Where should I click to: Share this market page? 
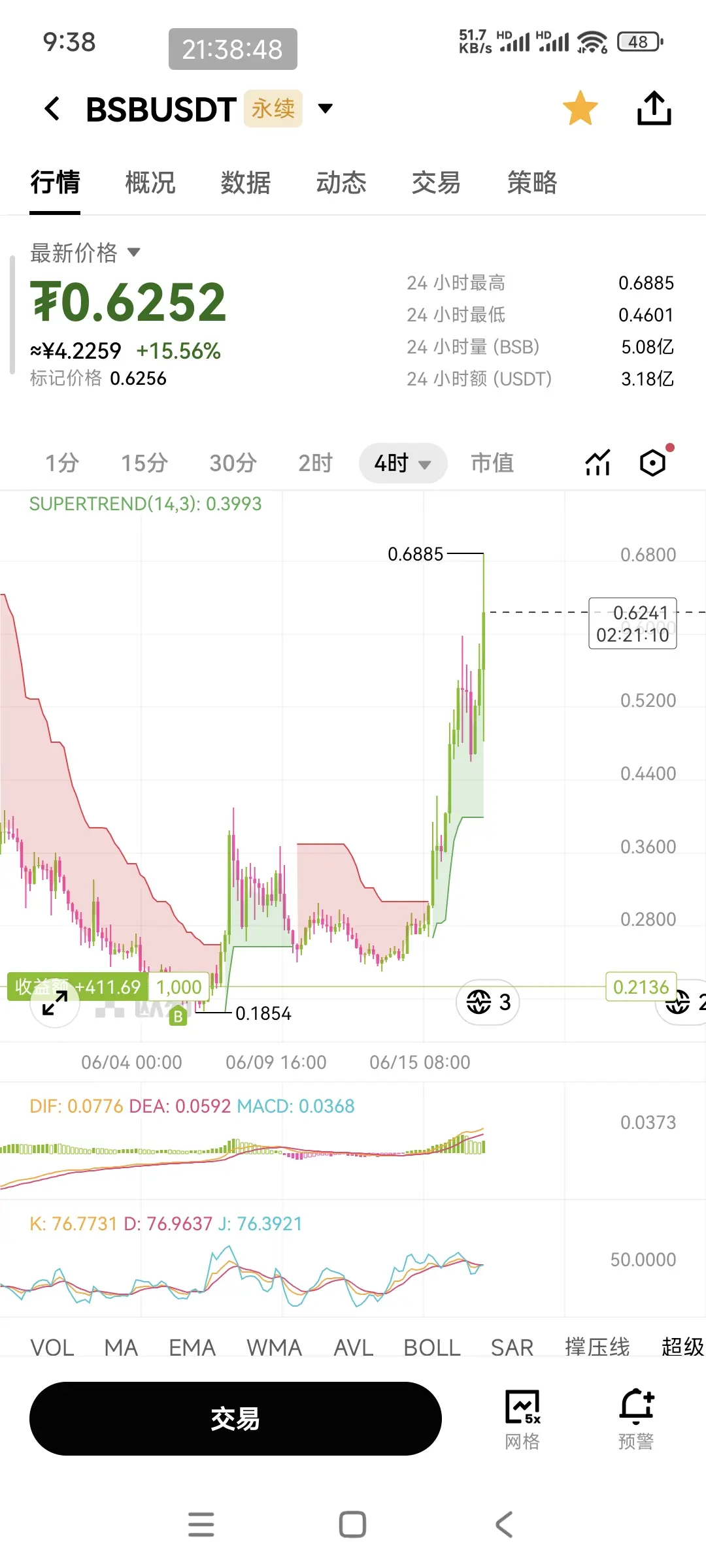tap(654, 108)
